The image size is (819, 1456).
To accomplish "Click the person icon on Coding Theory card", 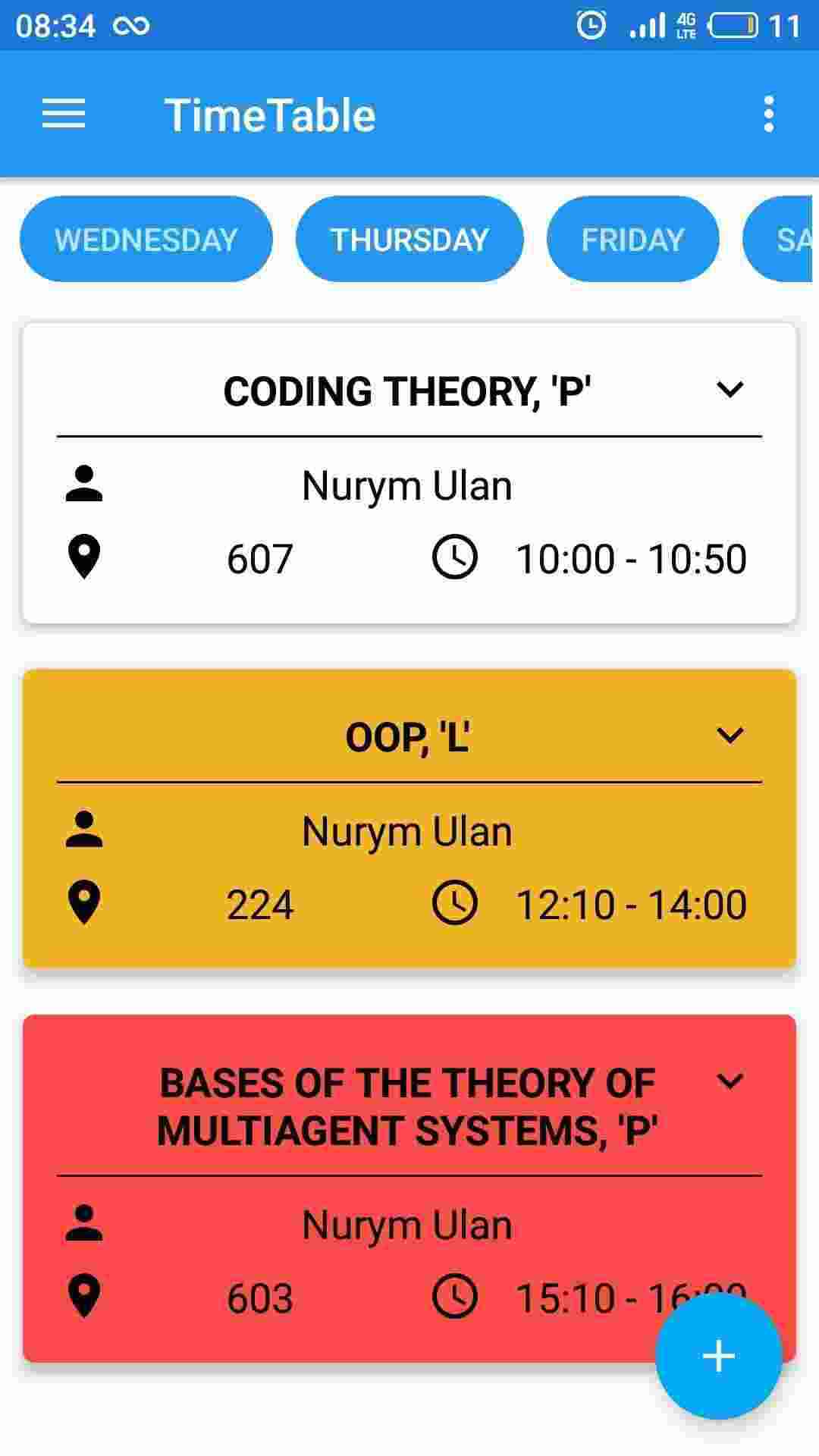I will (x=86, y=485).
